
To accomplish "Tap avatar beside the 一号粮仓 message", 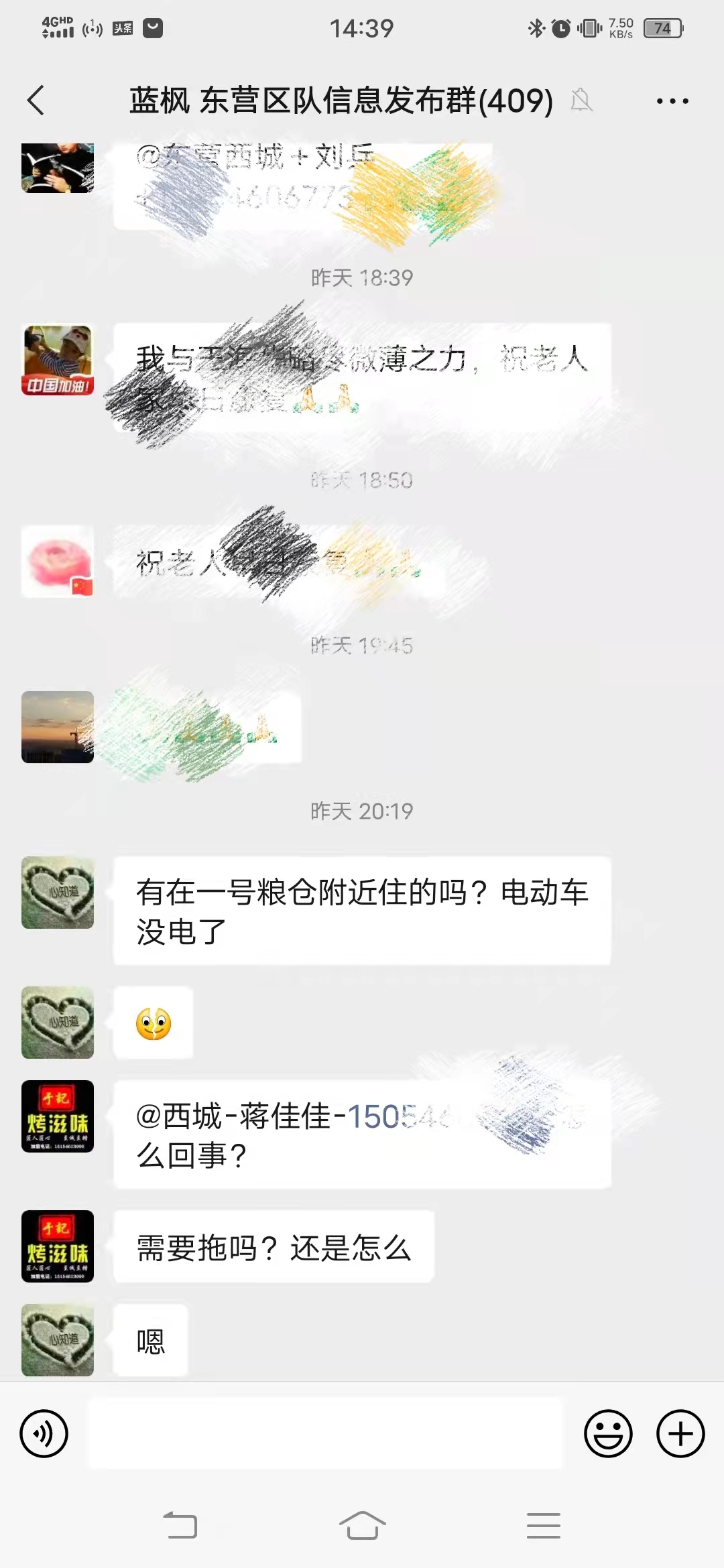I will [x=58, y=892].
